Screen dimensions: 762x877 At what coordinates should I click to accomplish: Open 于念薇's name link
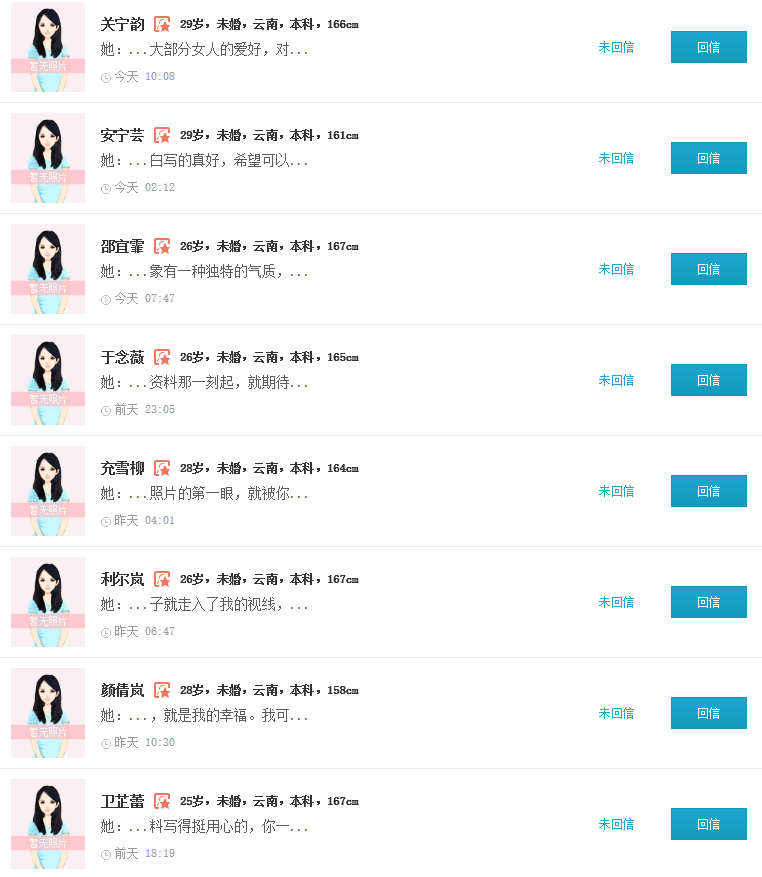[x=122, y=357]
